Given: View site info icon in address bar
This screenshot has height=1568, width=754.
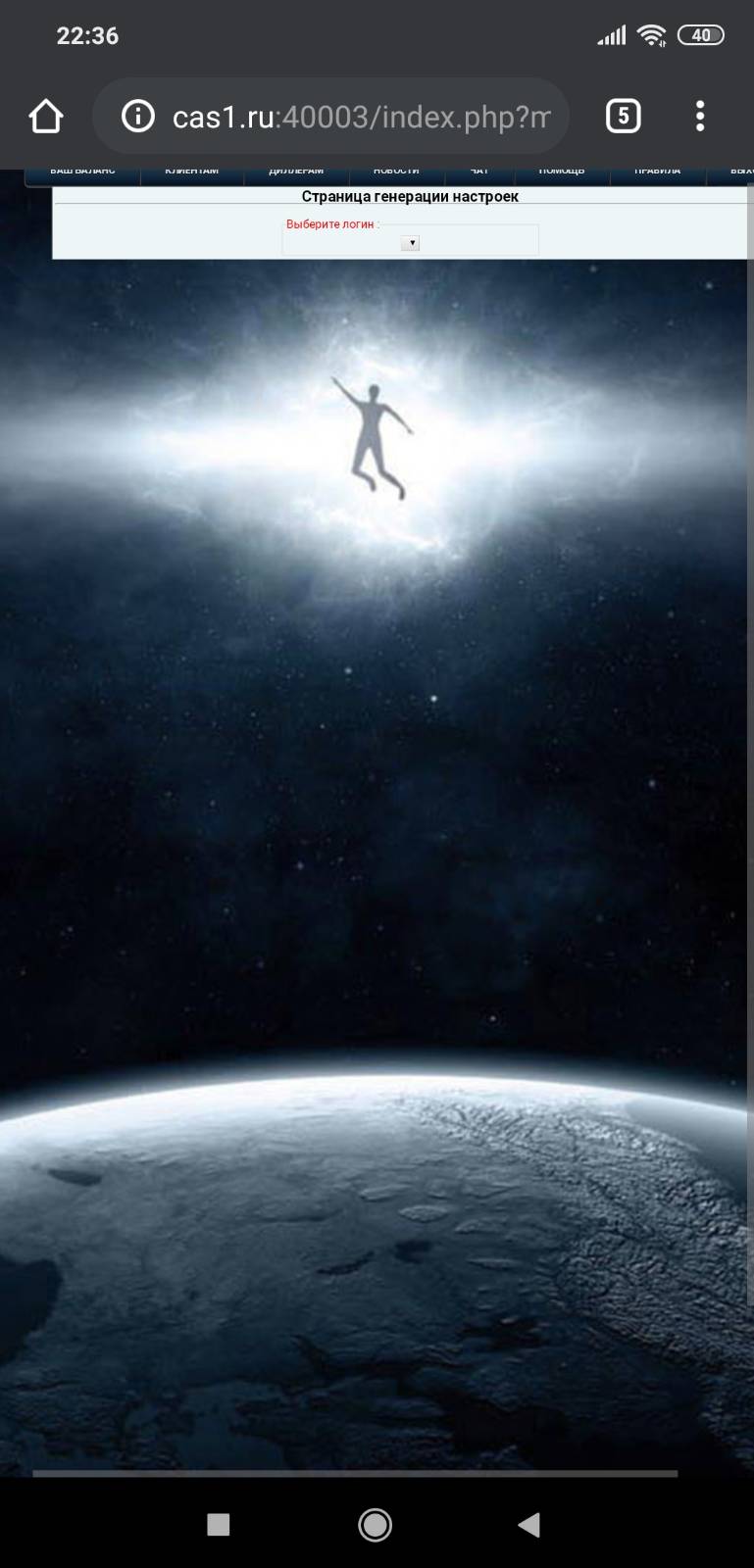Looking at the screenshot, I should [x=138, y=118].
